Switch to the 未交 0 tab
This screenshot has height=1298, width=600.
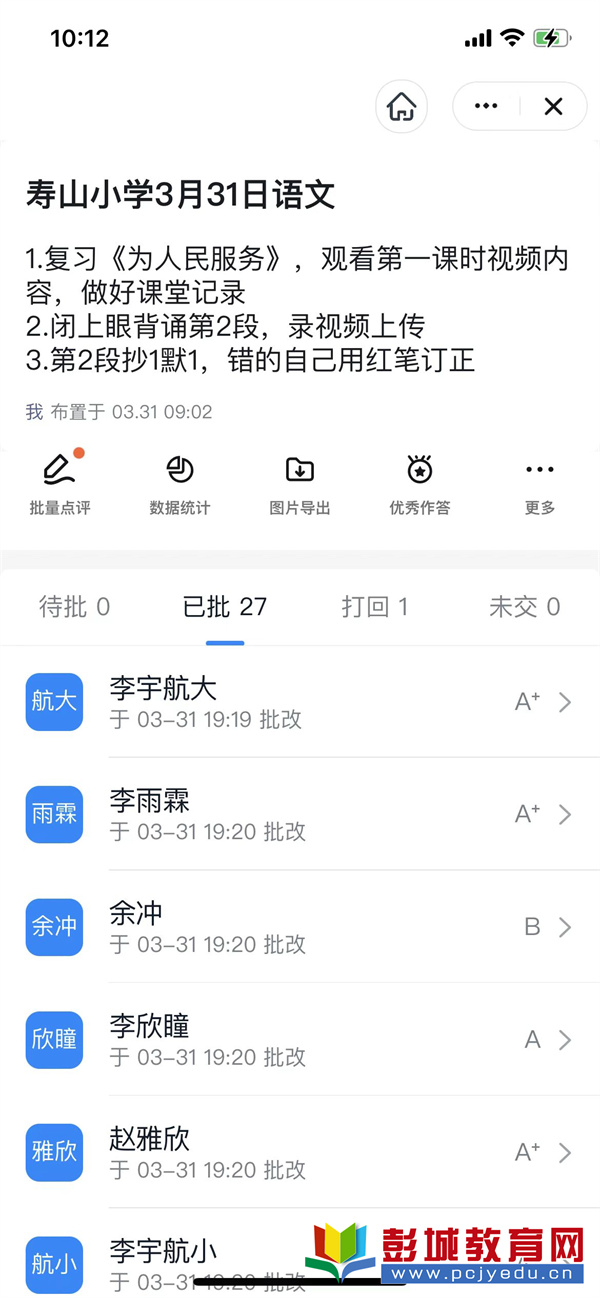point(524,606)
